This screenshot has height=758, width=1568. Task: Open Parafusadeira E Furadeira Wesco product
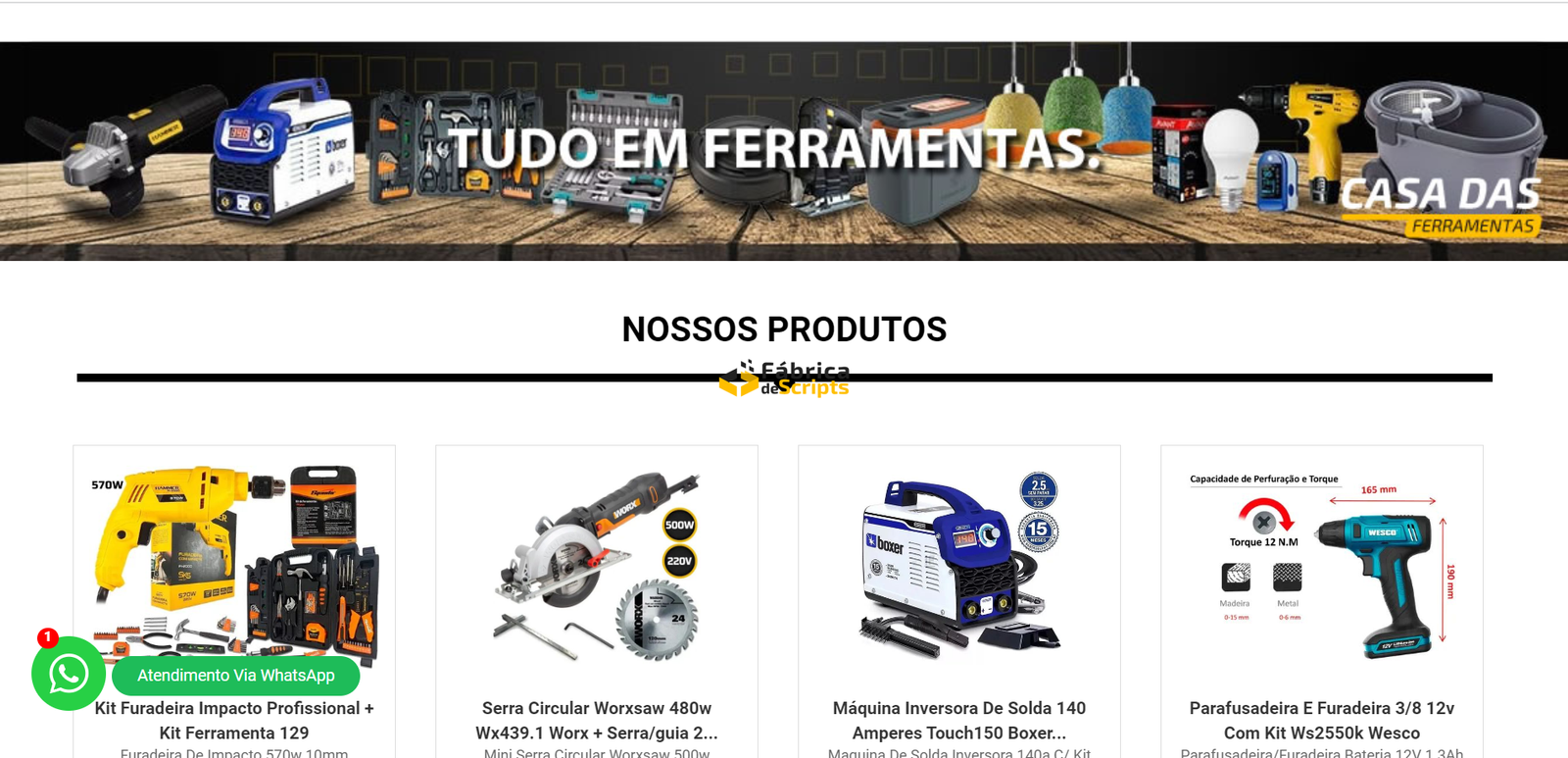click(1321, 720)
